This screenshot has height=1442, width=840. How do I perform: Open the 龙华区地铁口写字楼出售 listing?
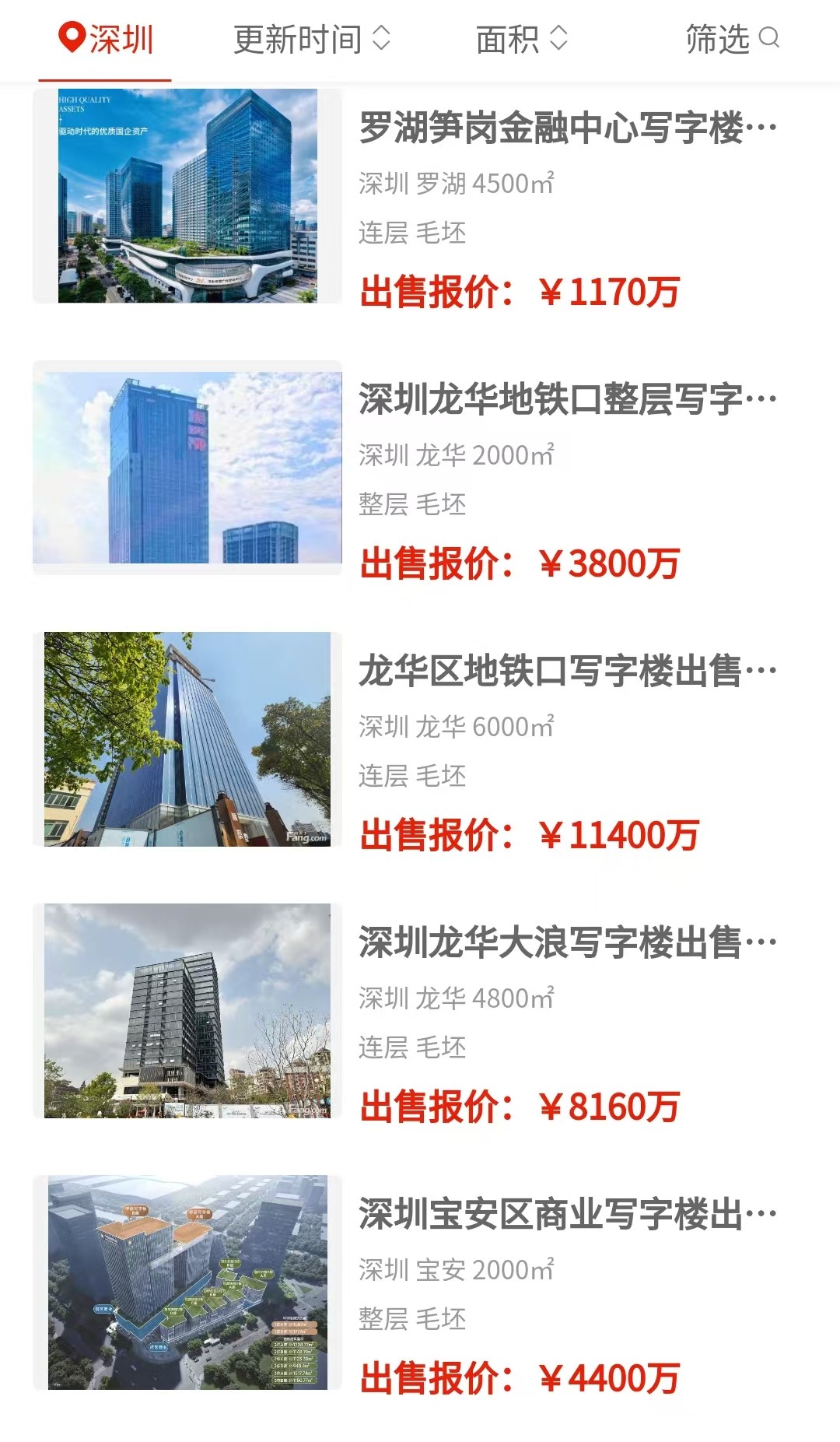coord(420,739)
